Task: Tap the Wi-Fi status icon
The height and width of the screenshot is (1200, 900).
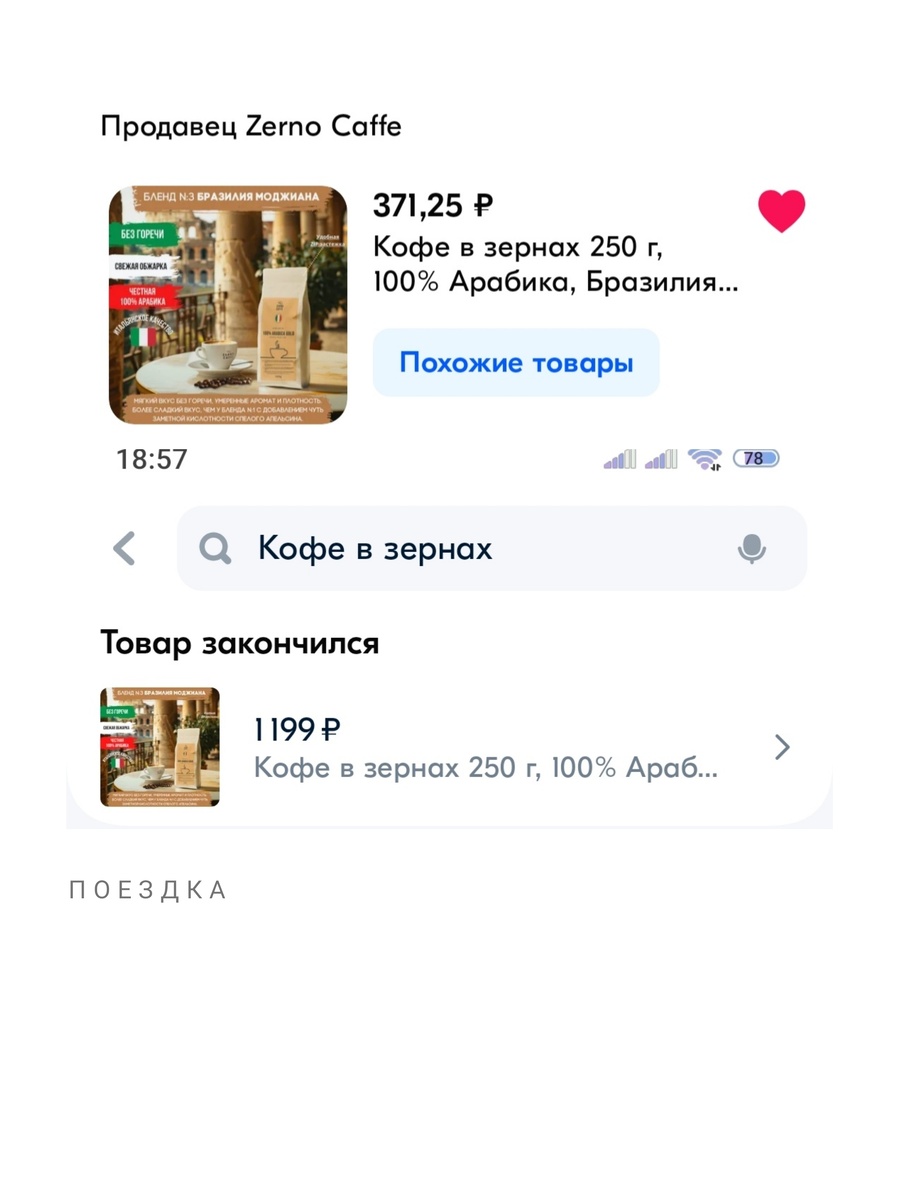Action: [x=706, y=458]
